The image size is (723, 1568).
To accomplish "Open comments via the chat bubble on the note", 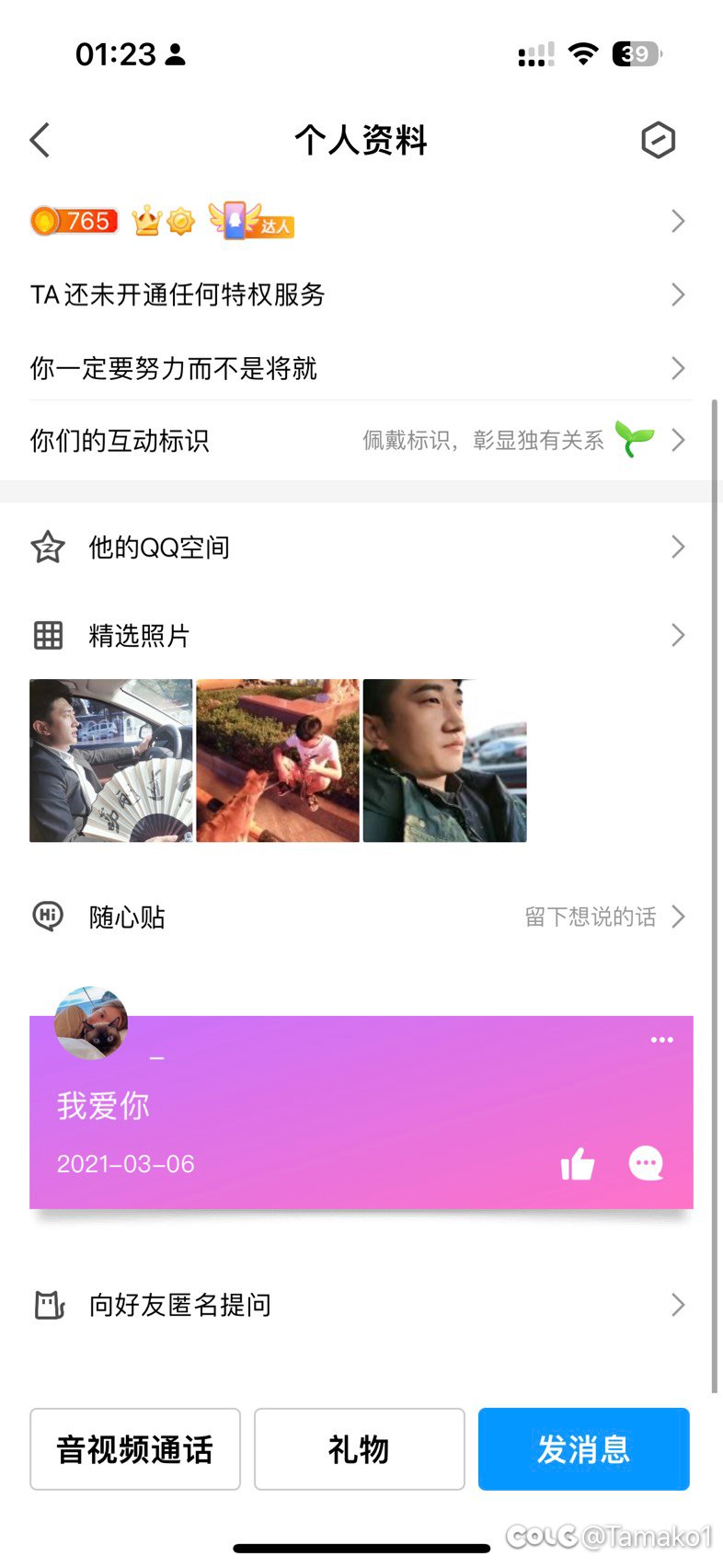I will click(647, 1163).
